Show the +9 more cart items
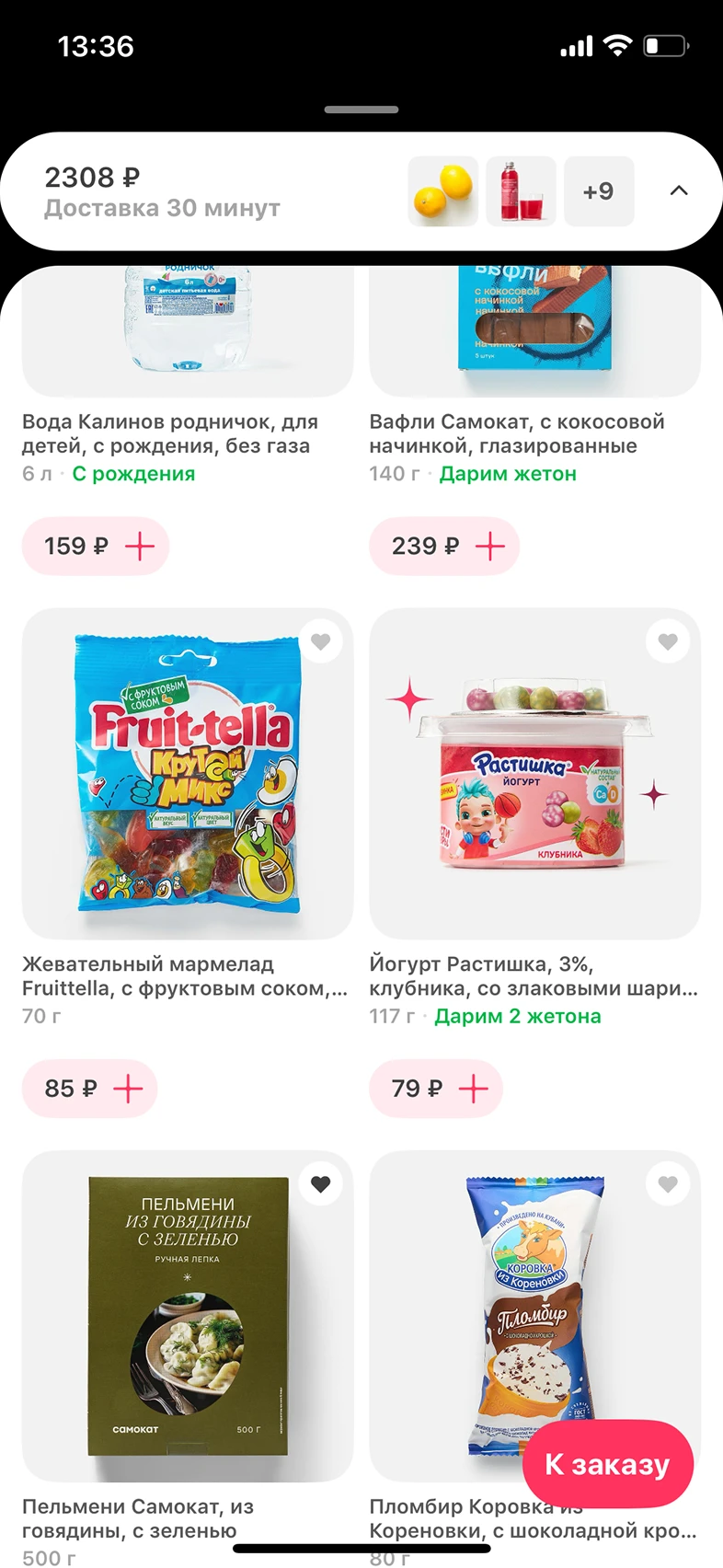This screenshot has width=723, height=1568. (x=599, y=190)
